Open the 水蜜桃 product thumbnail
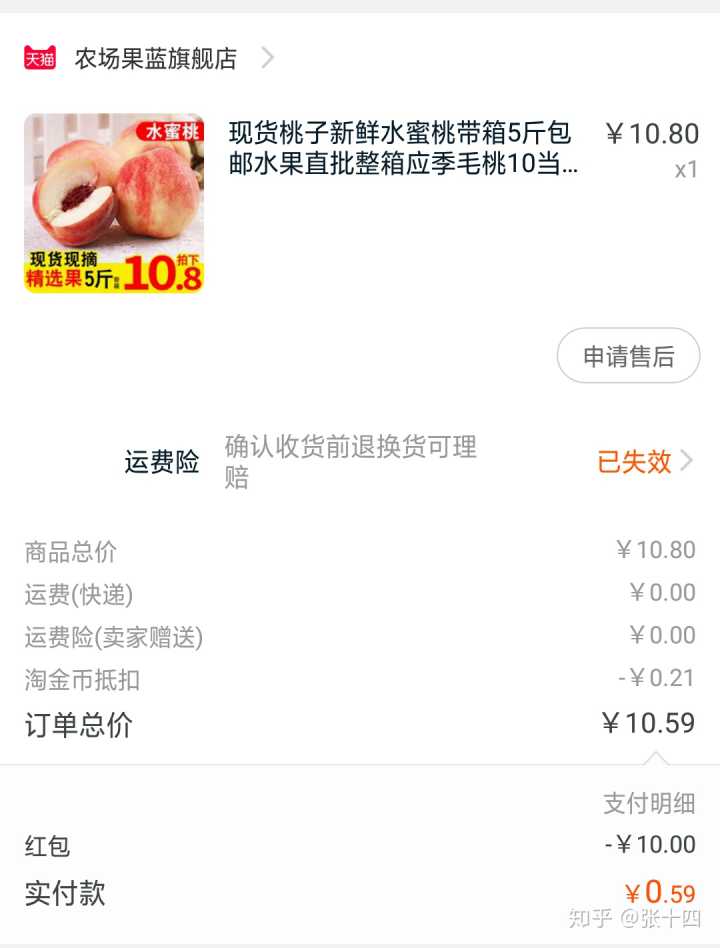 114,204
